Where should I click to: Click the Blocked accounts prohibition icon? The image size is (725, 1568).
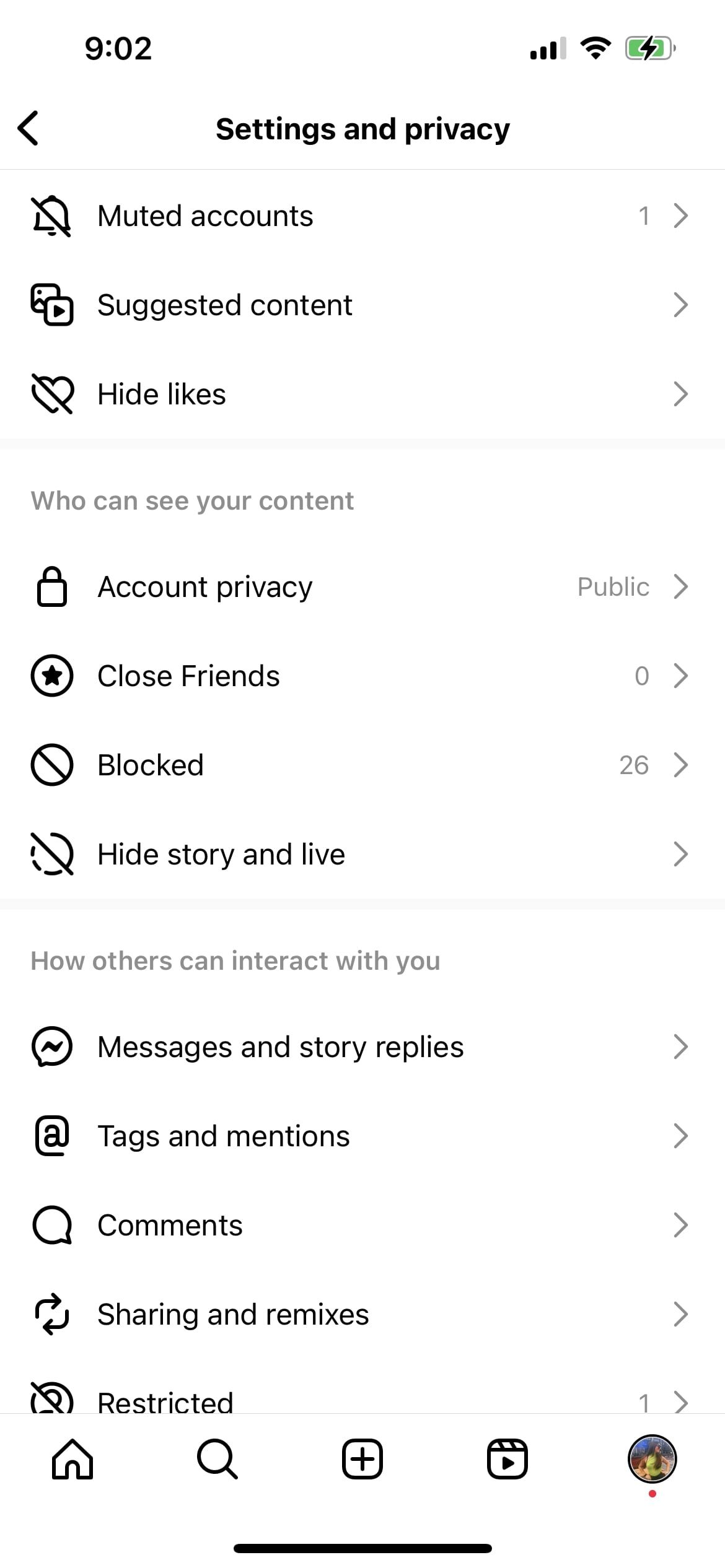[51, 765]
